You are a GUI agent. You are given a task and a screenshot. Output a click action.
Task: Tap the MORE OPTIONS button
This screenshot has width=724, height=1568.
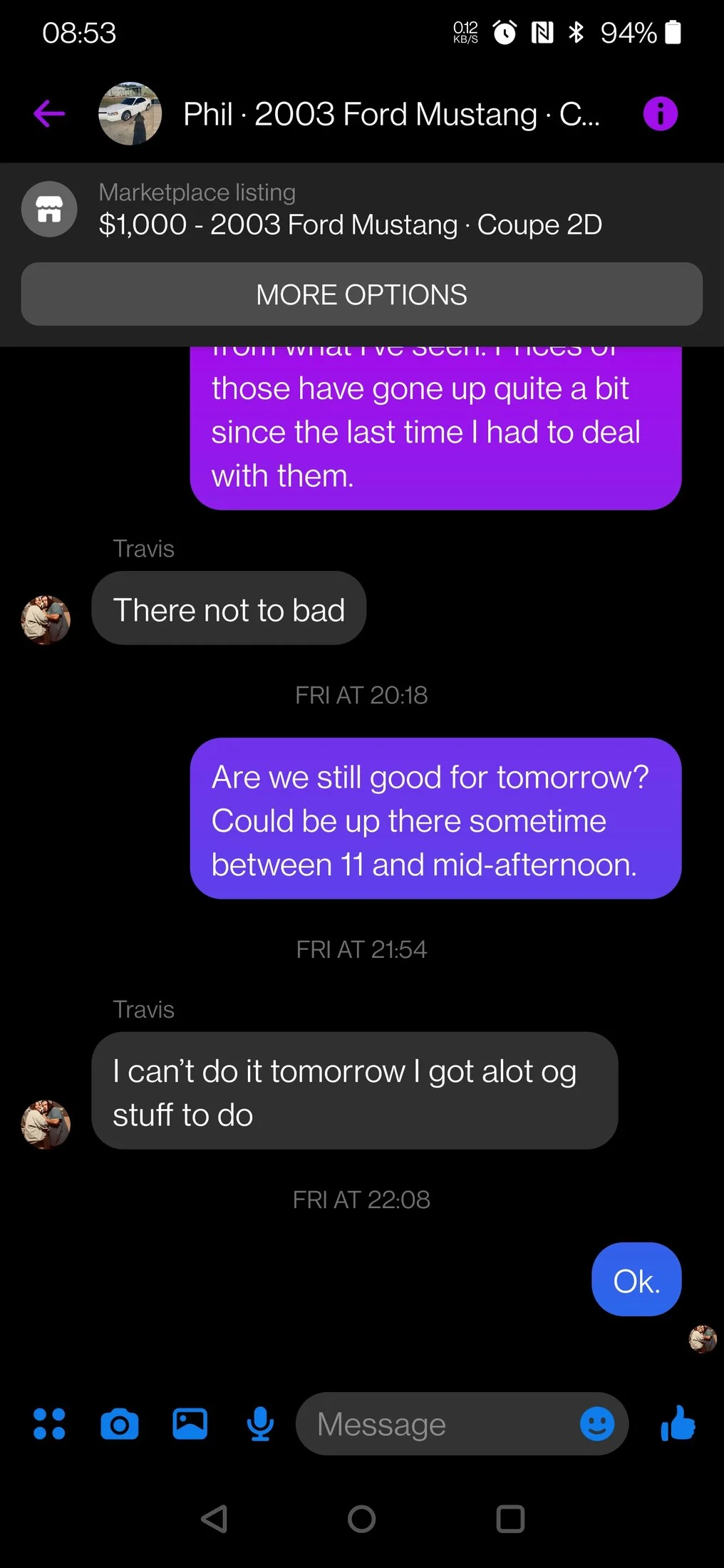[x=362, y=294]
